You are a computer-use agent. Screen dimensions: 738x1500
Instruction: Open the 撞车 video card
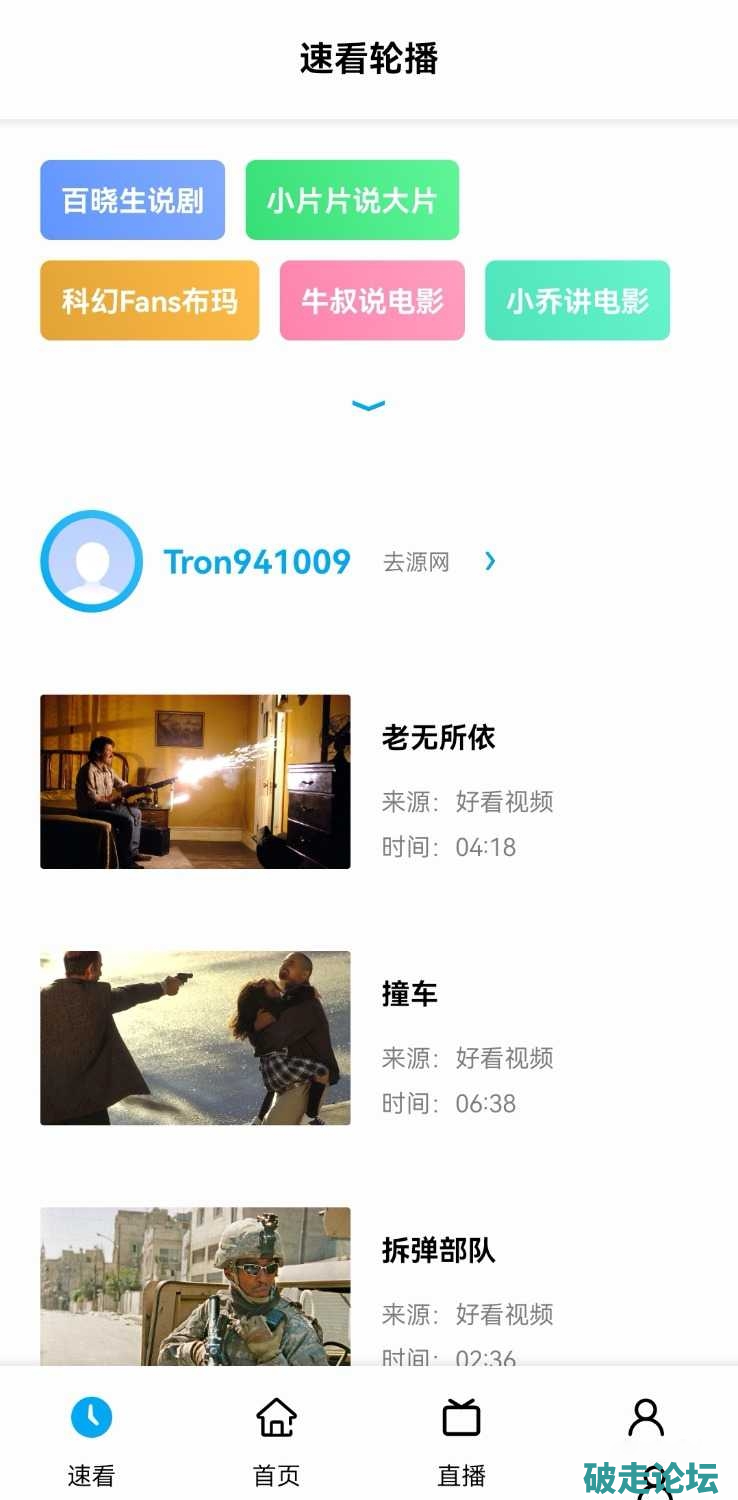pyautogui.click(x=195, y=1038)
